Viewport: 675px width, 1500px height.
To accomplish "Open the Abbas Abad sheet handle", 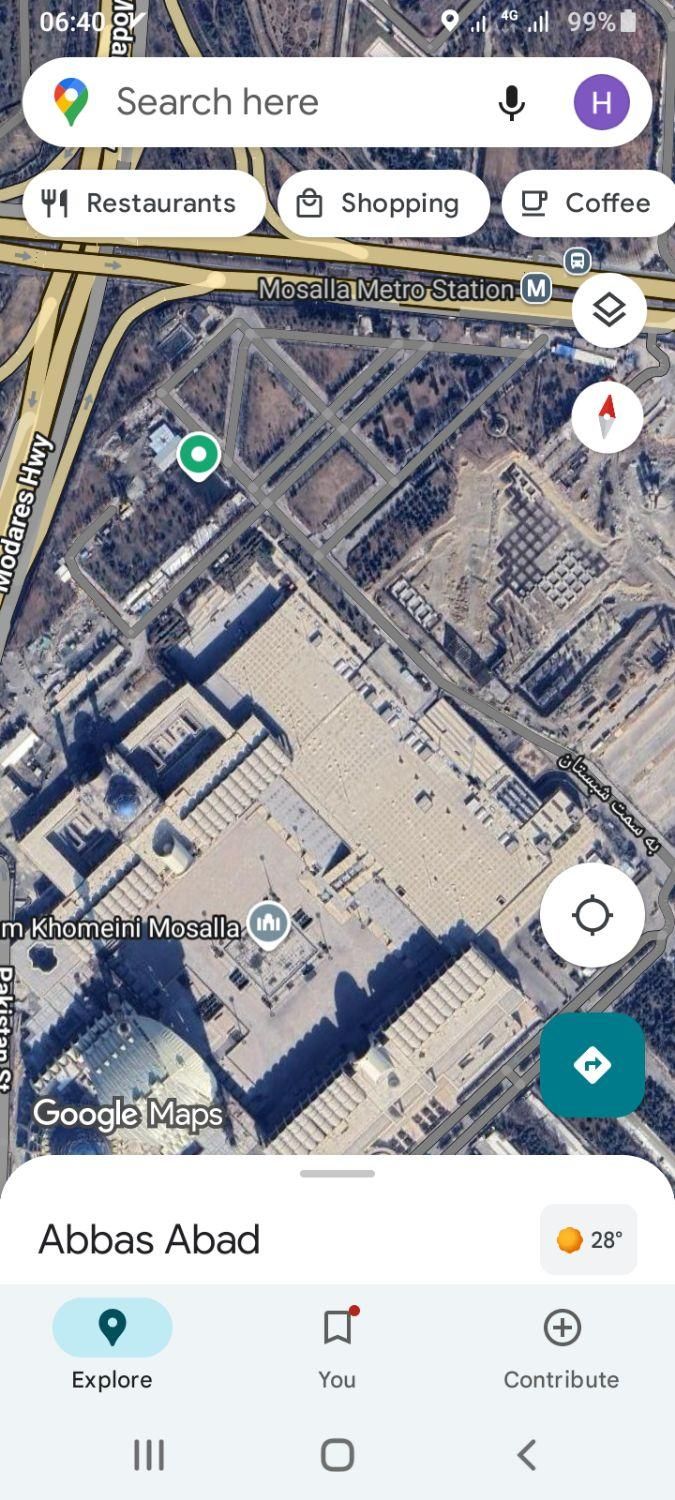I will [x=337, y=1174].
